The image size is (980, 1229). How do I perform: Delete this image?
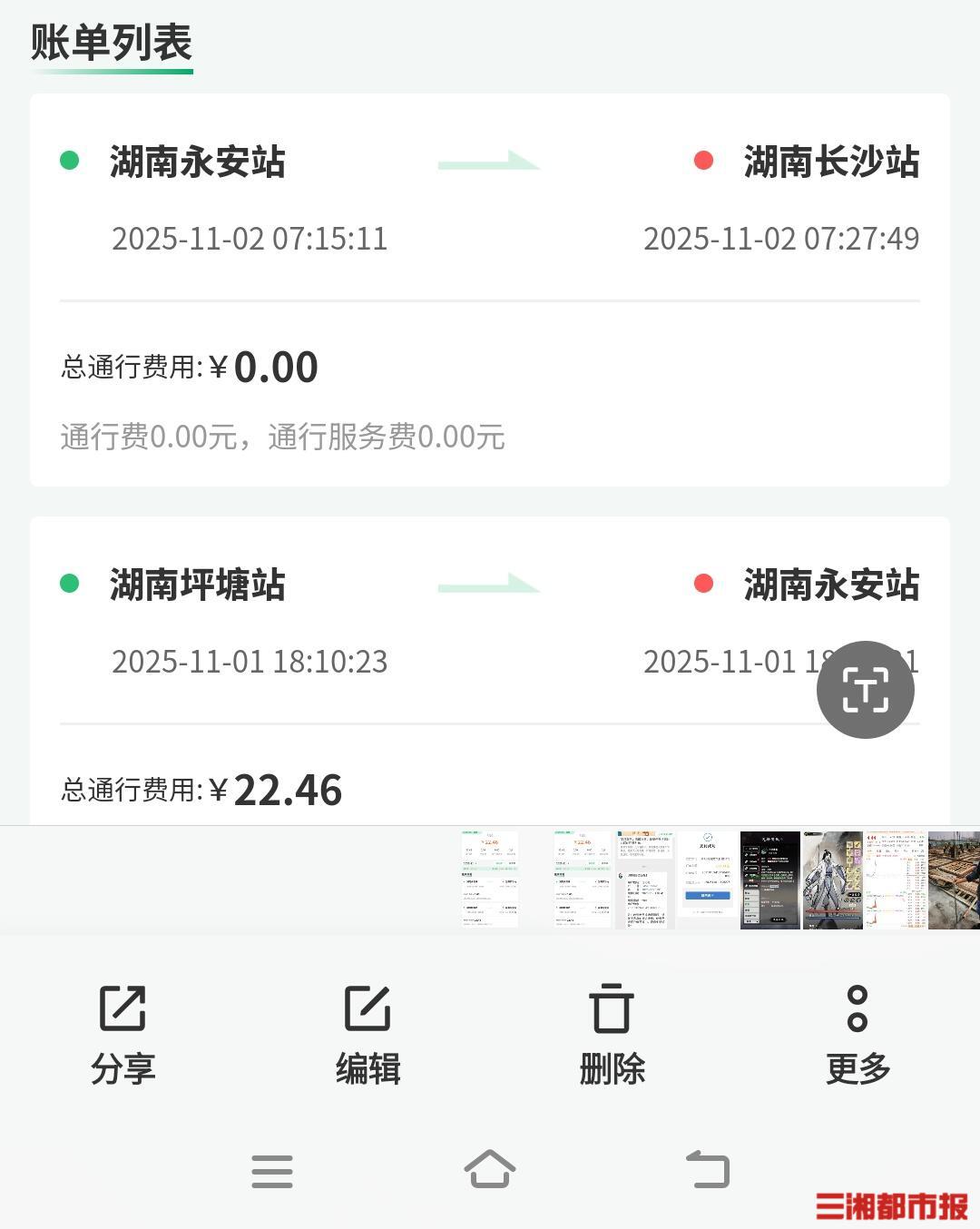(612, 1035)
